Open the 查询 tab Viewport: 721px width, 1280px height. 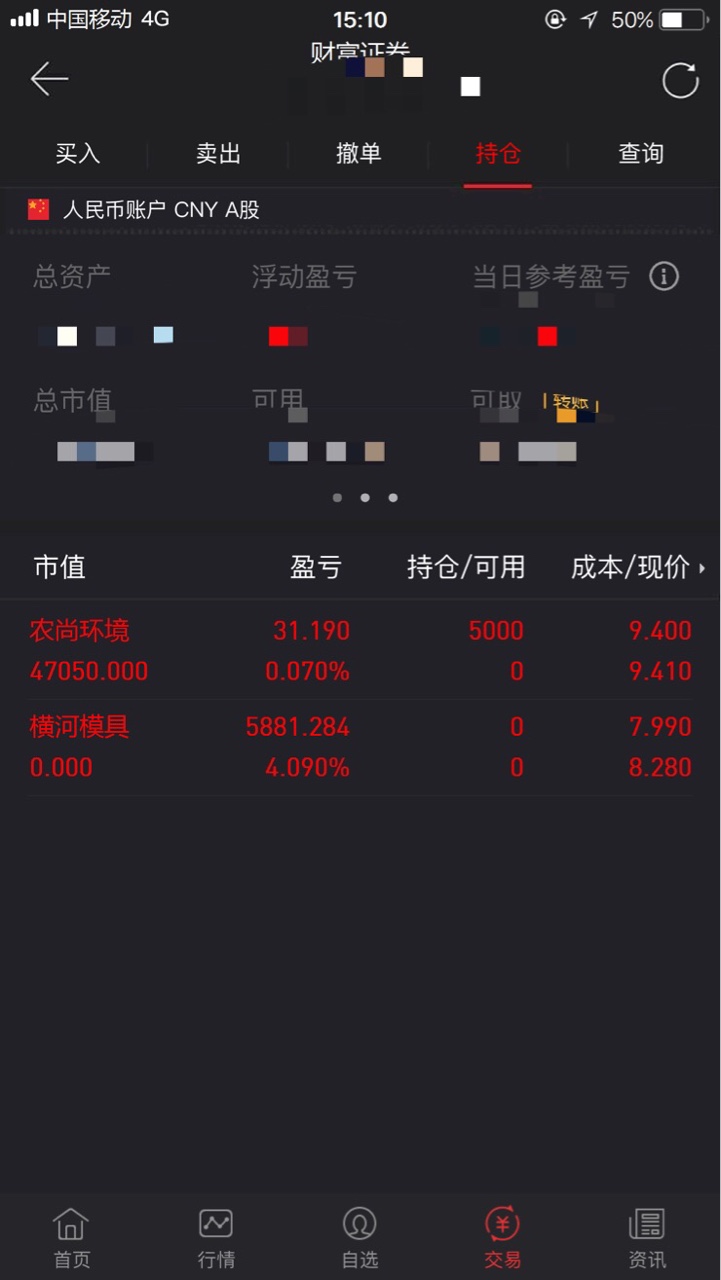click(x=640, y=154)
